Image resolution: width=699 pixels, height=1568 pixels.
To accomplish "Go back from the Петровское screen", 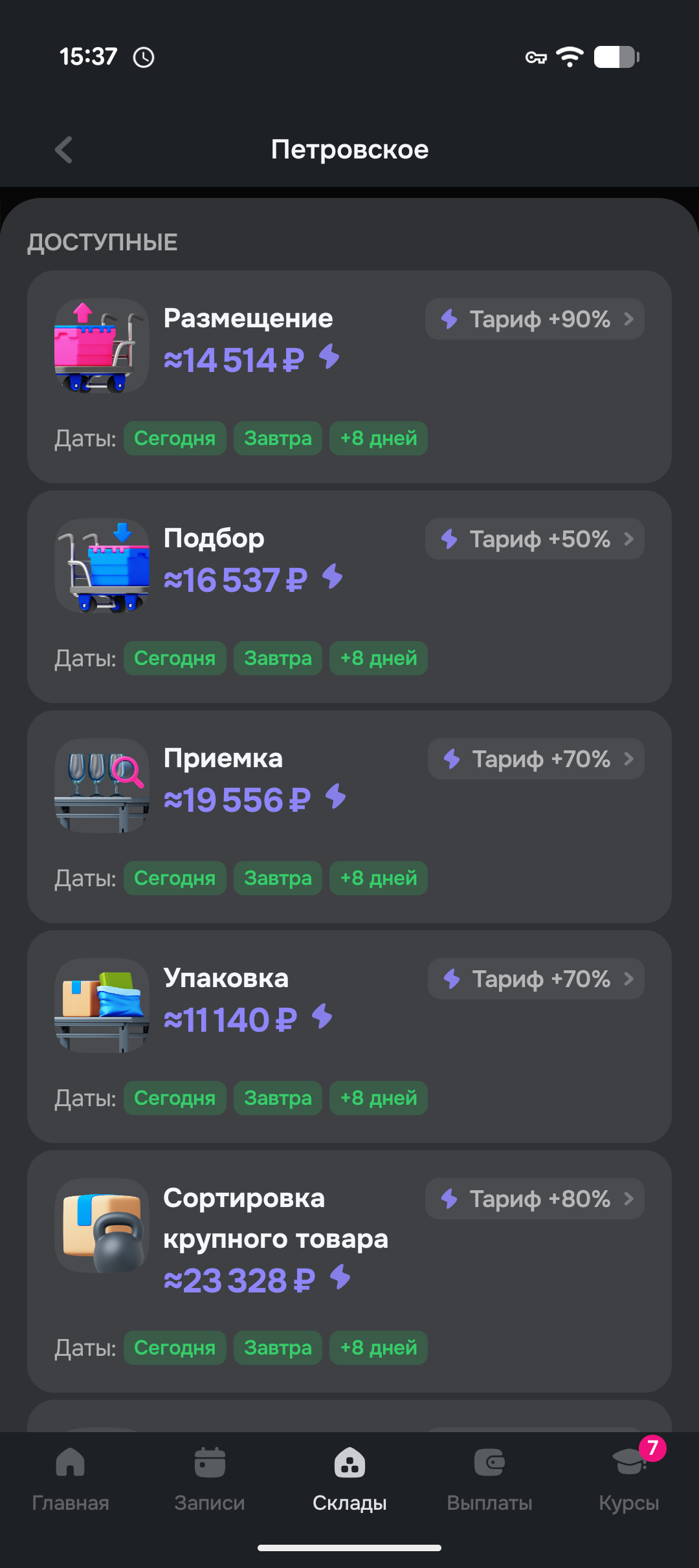I will point(63,150).
